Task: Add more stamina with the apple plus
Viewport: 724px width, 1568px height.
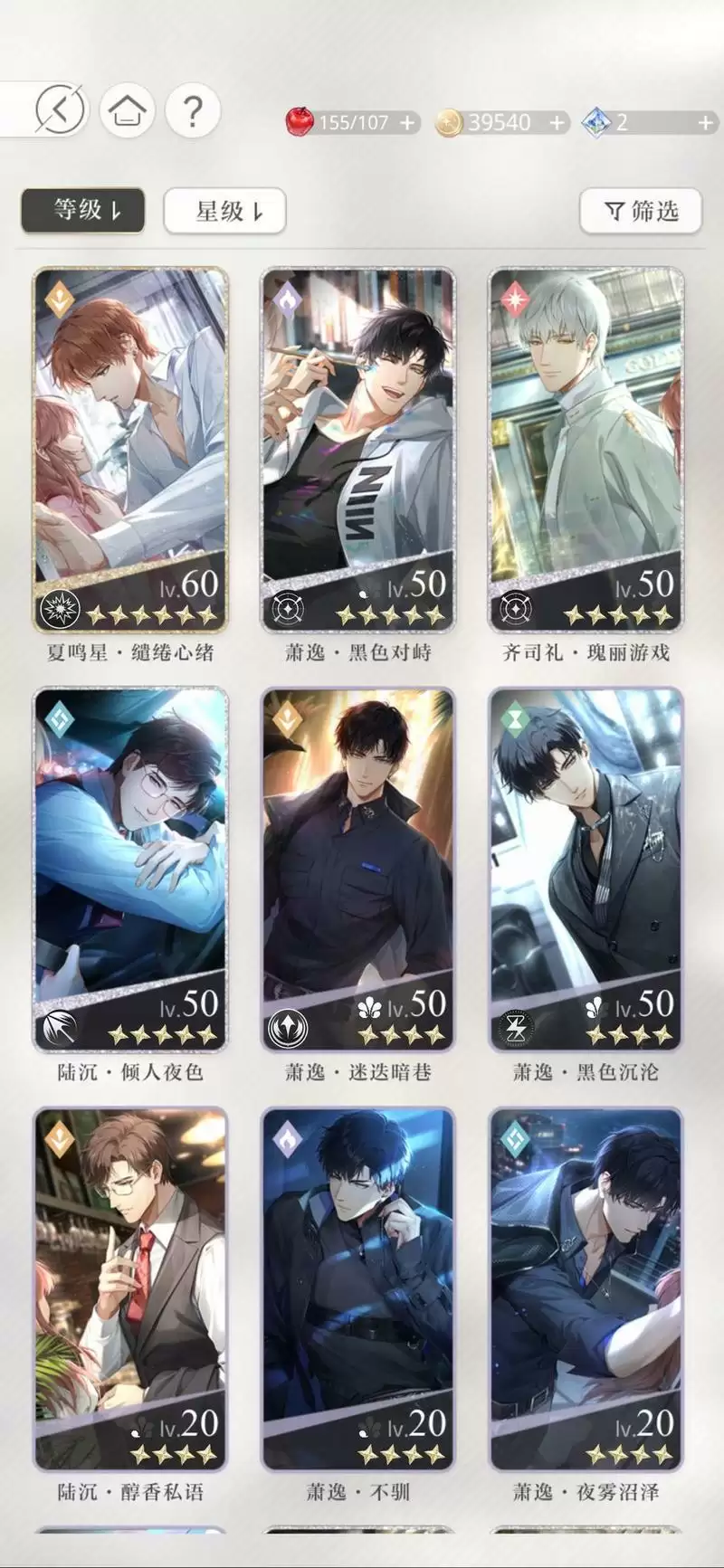Action: 408,123
